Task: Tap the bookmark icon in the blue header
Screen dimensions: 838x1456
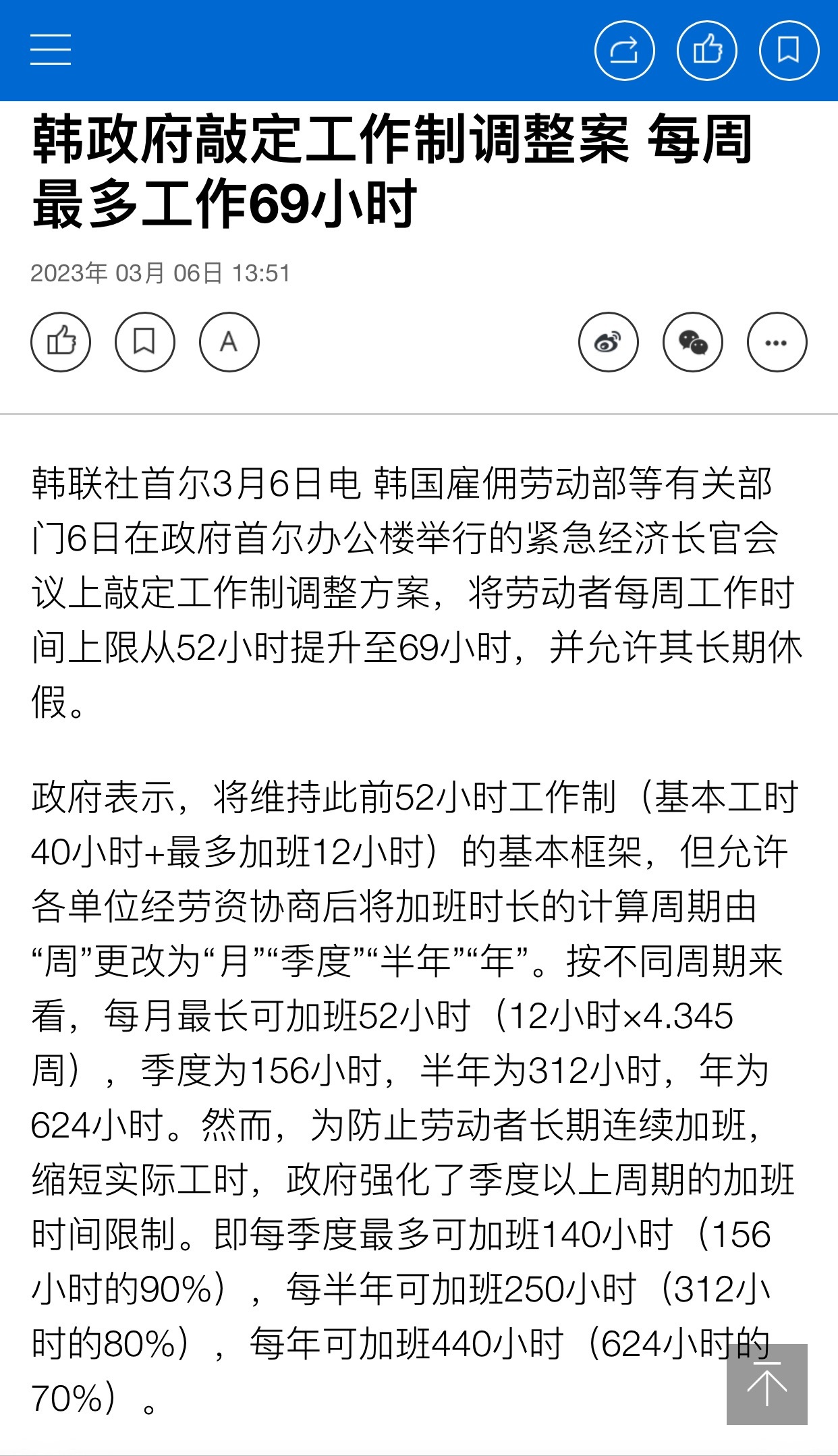Action: point(789,51)
